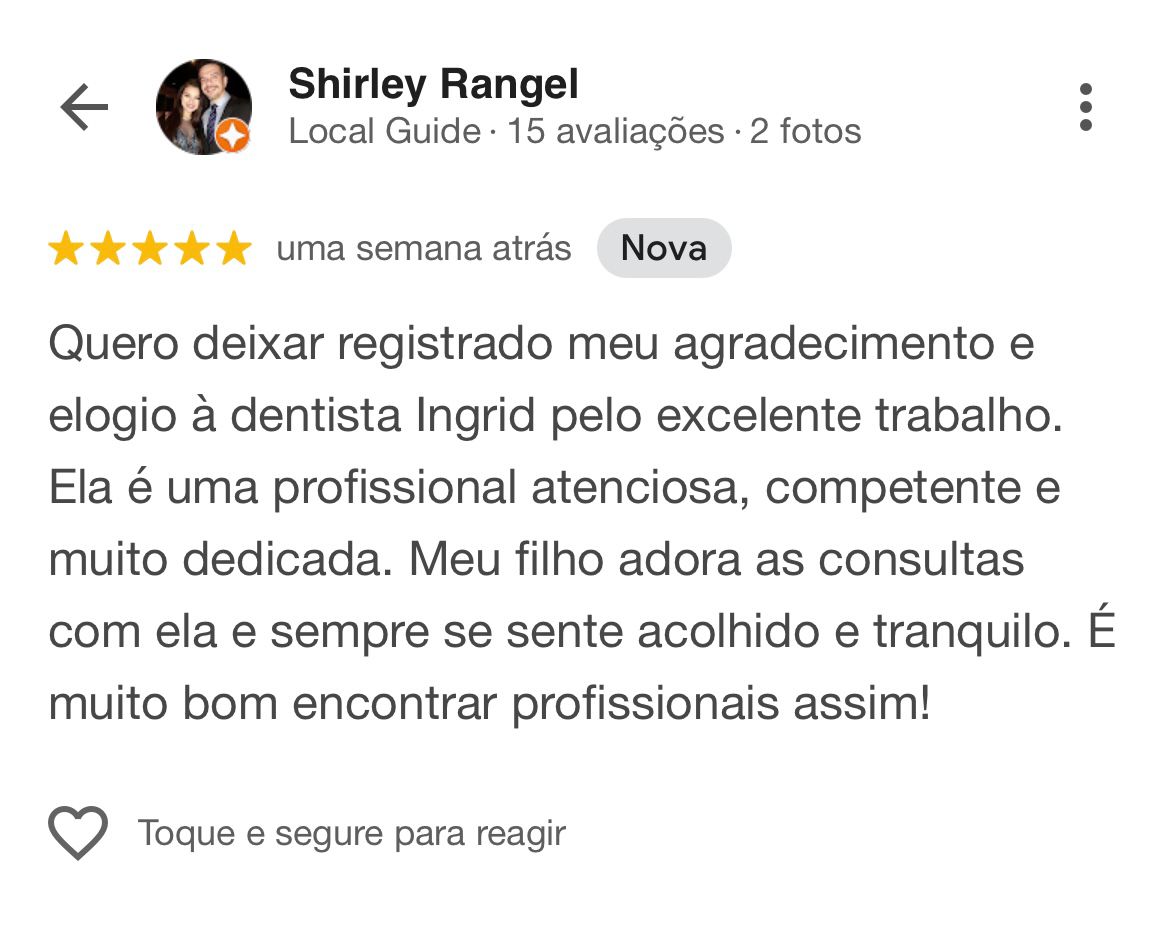Open Shirley Rangel's profile picture
The width and height of the screenshot is (1170, 925).
point(203,107)
